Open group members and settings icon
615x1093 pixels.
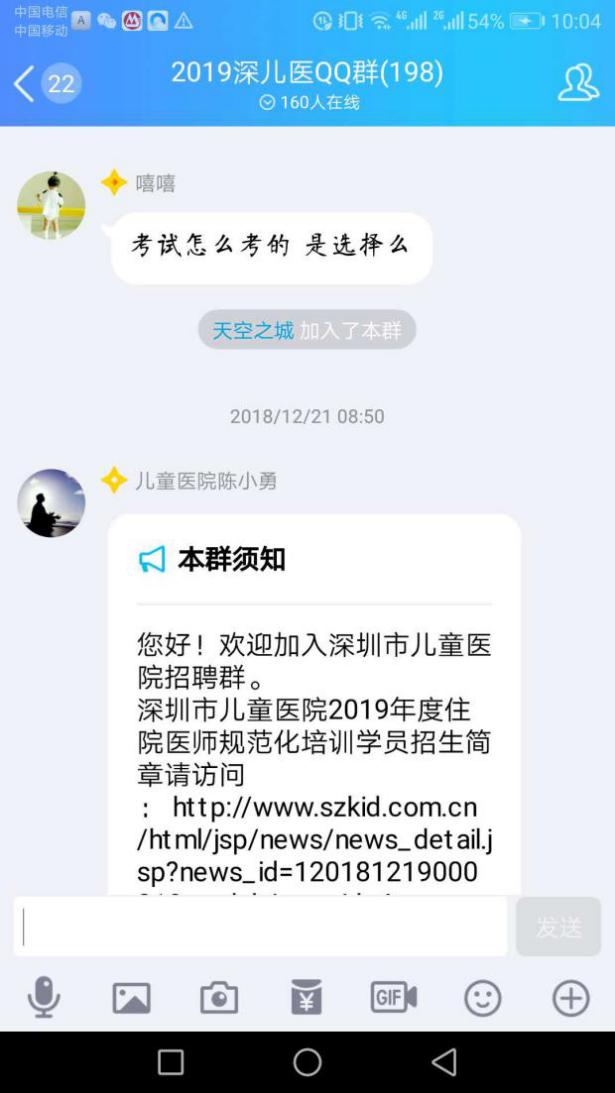(578, 84)
